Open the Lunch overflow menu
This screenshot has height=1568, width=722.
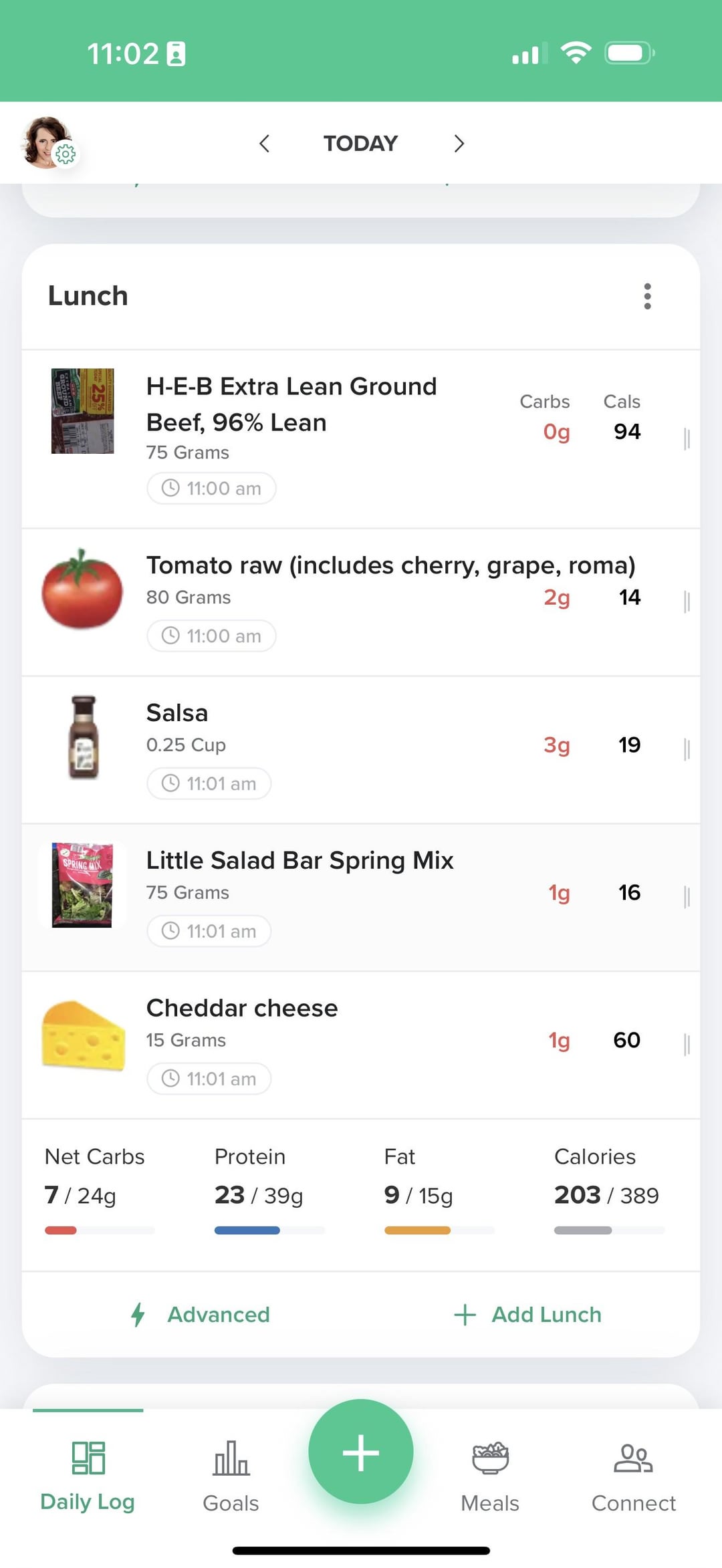[647, 296]
